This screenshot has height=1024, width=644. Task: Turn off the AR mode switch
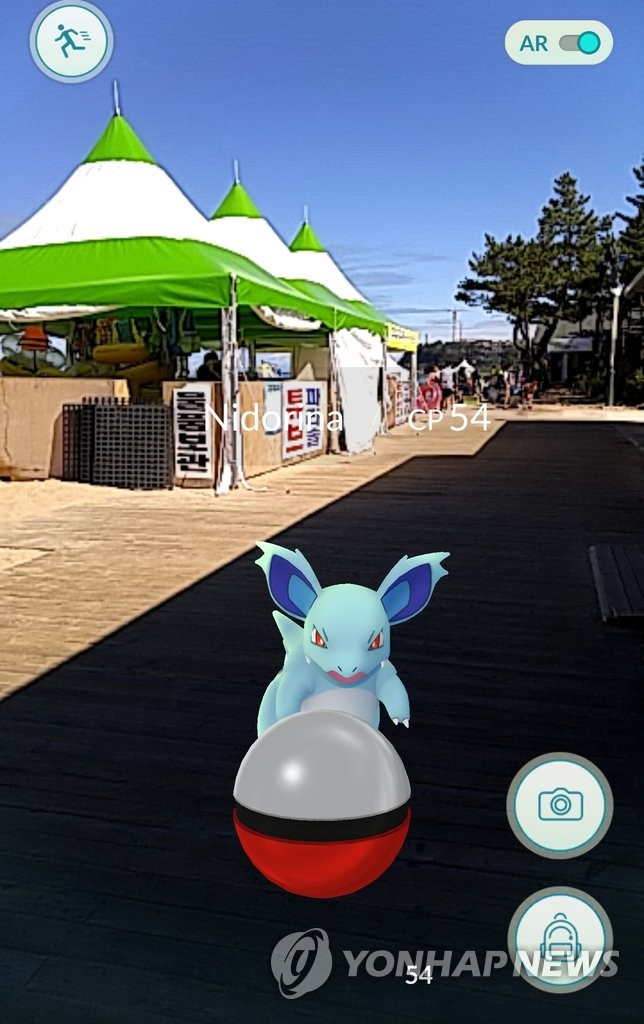tap(579, 43)
